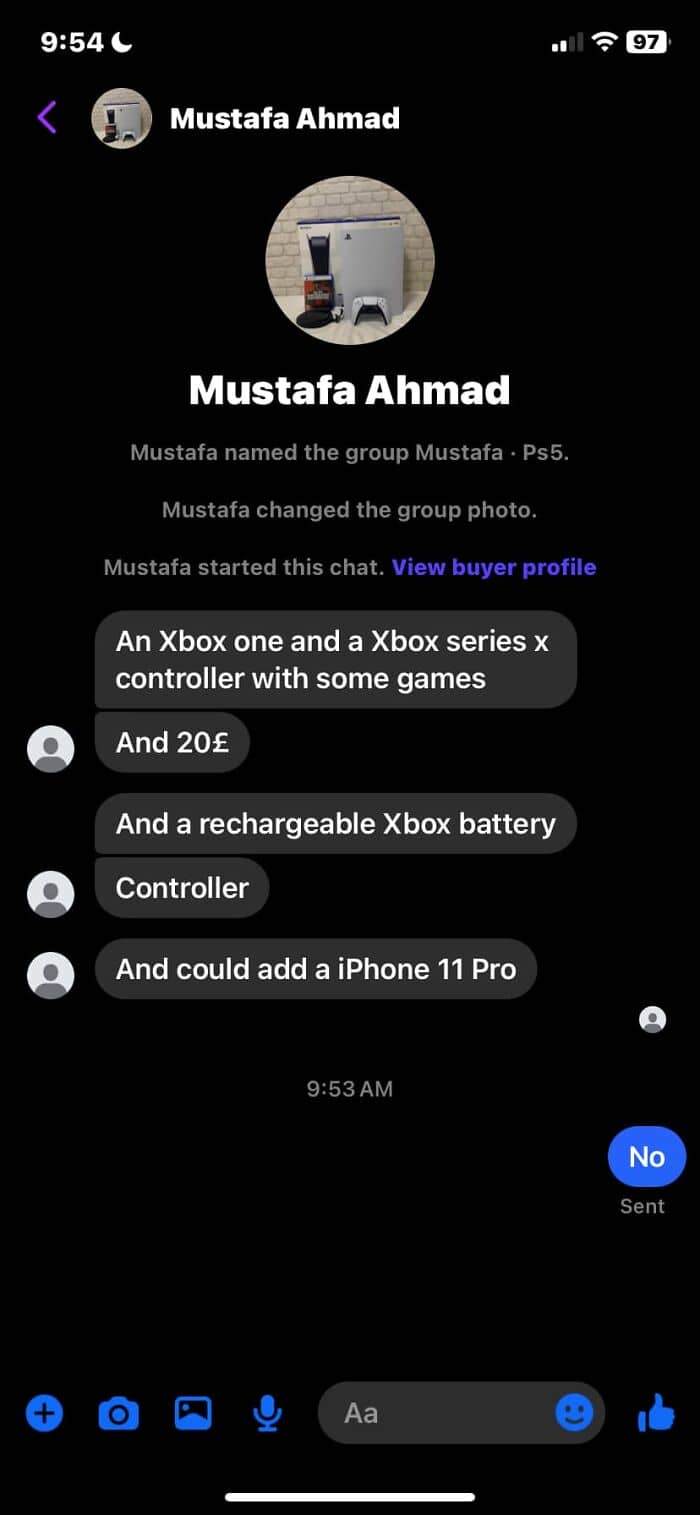700x1515 pixels.
Task: Go back using the purple arrow
Action: click(47, 118)
